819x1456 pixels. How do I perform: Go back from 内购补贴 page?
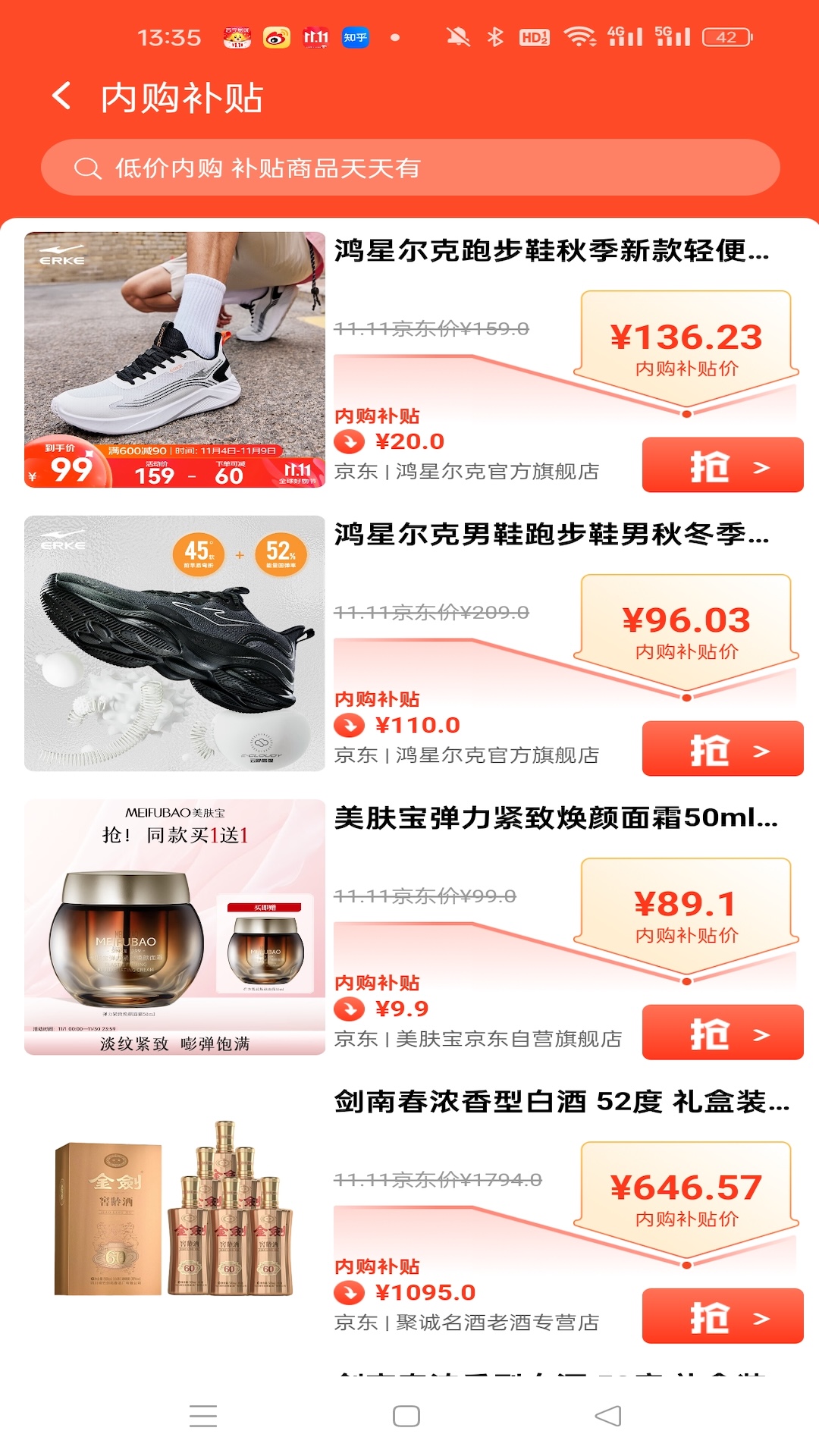coord(62,97)
